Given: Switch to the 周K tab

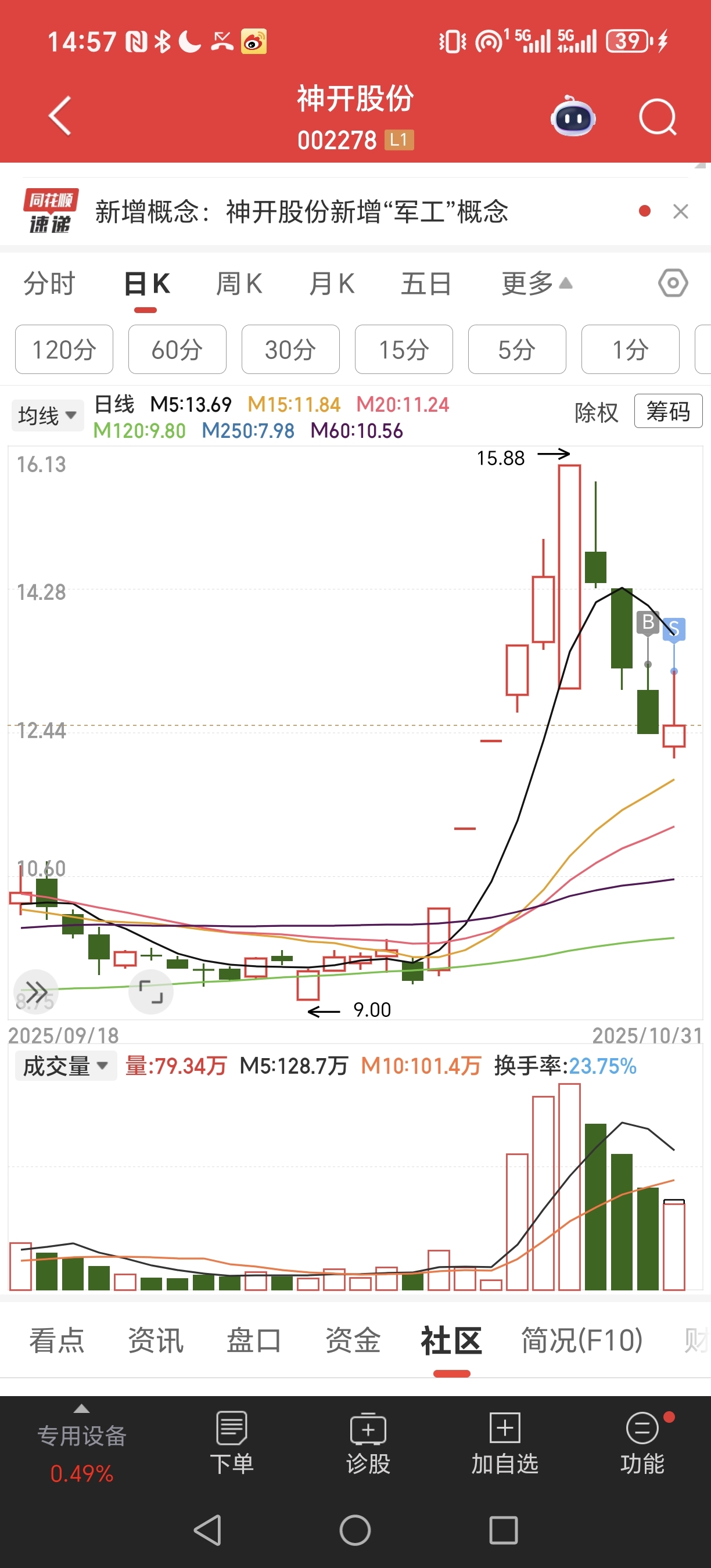Looking at the screenshot, I should click(x=239, y=284).
